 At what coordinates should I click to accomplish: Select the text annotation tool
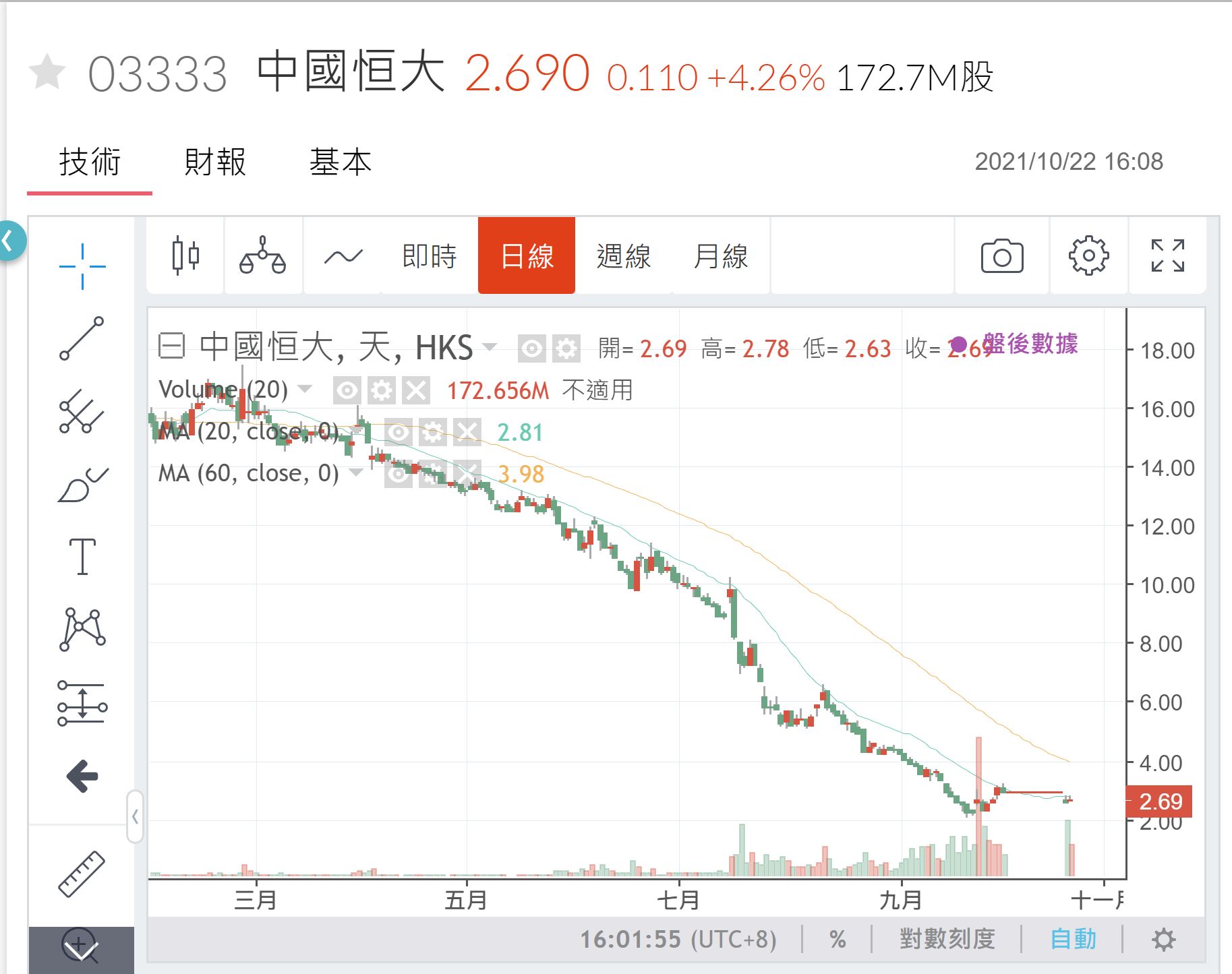pyautogui.click(x=82, y=557)
